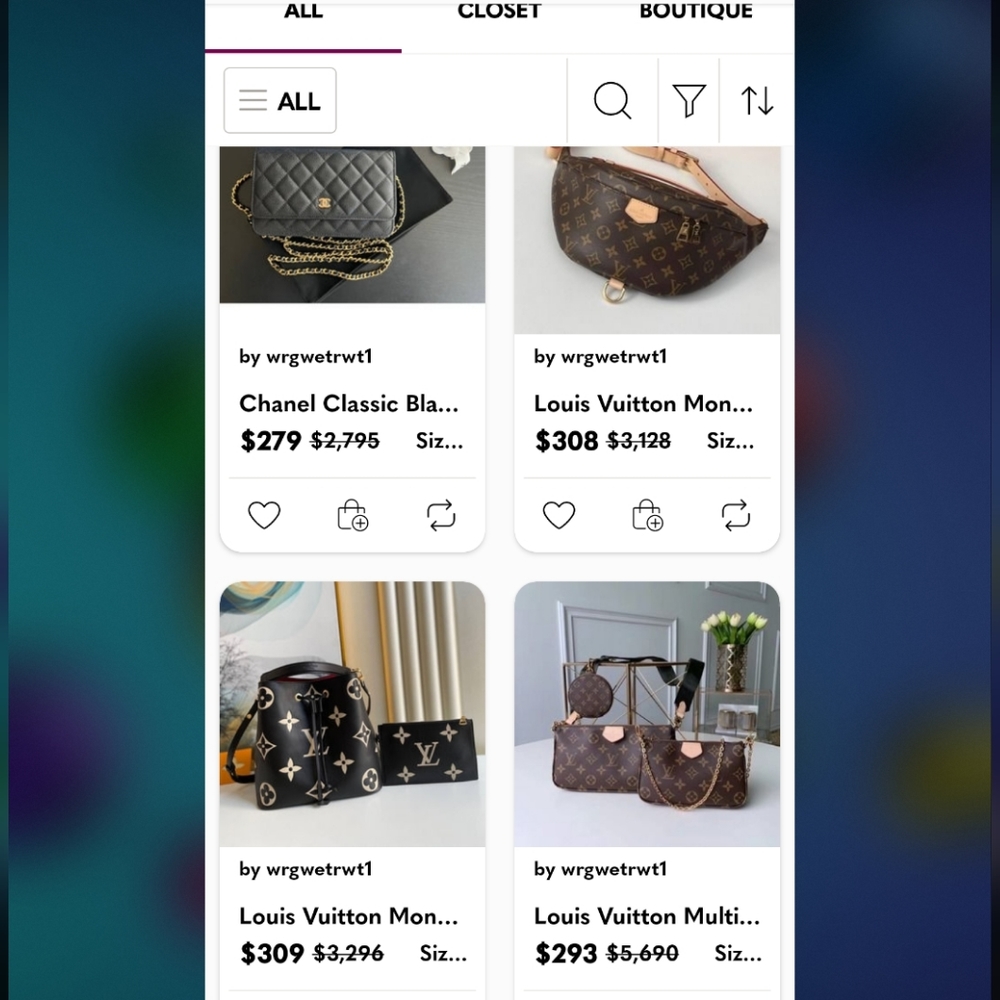Switch to the Closet tab

point(499,13)
